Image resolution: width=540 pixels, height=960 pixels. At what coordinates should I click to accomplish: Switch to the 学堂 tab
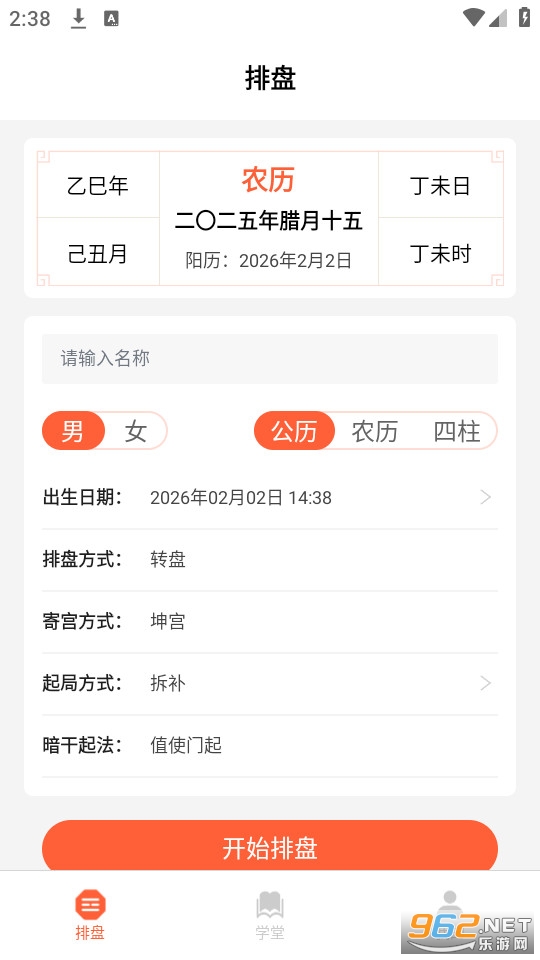click(270, 915)
